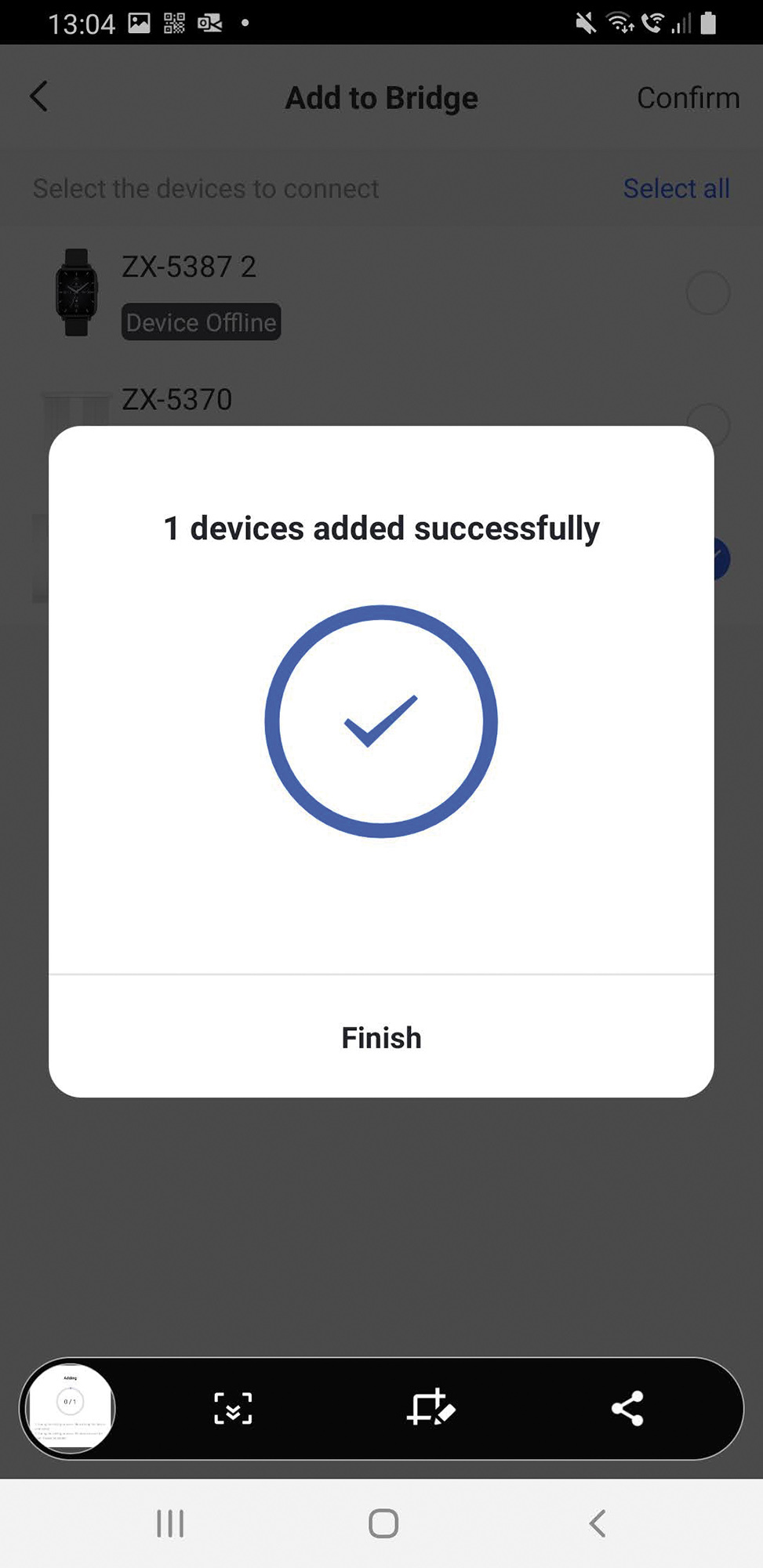Tap Confirm in the top bar
Screen dimensions: 763x1568
687,98
